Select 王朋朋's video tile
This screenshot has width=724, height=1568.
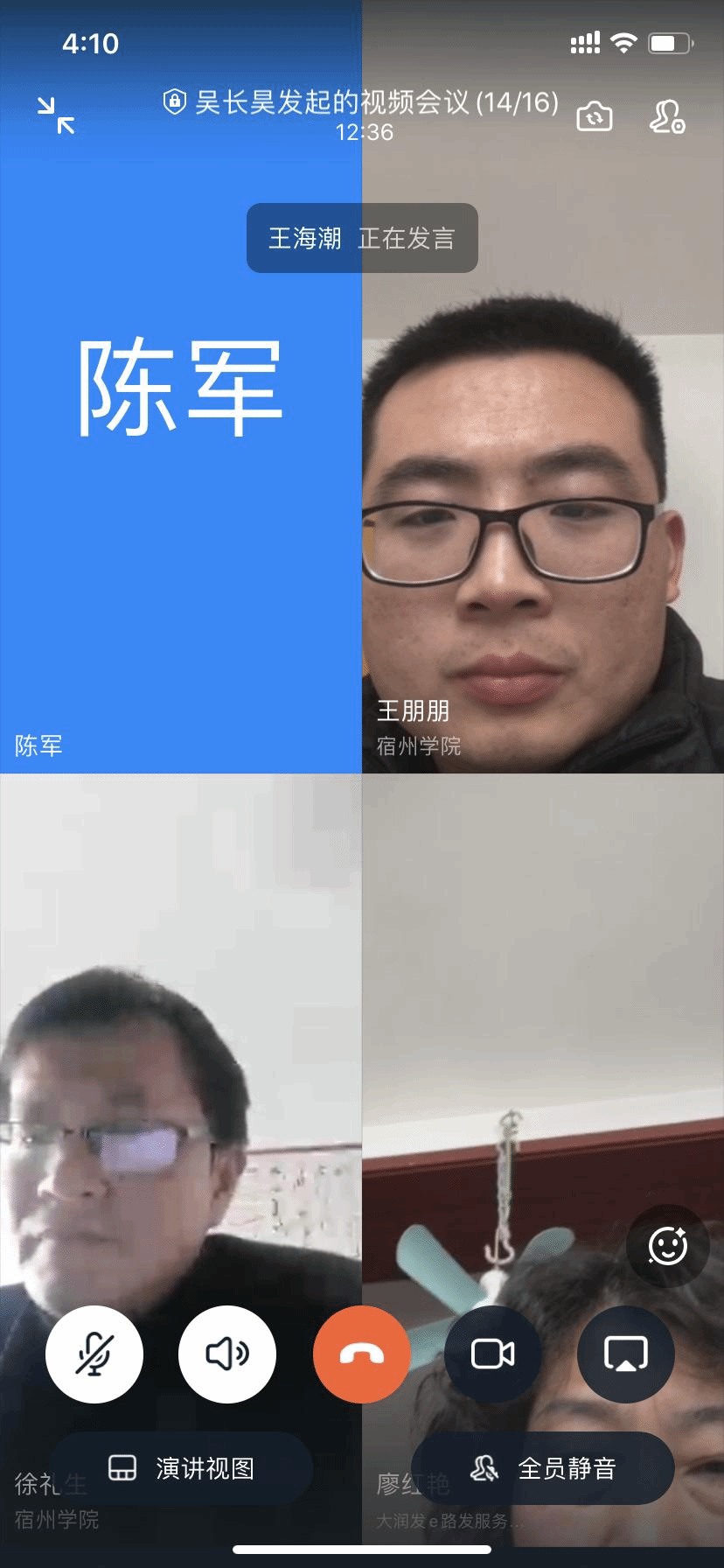point(542,525)
